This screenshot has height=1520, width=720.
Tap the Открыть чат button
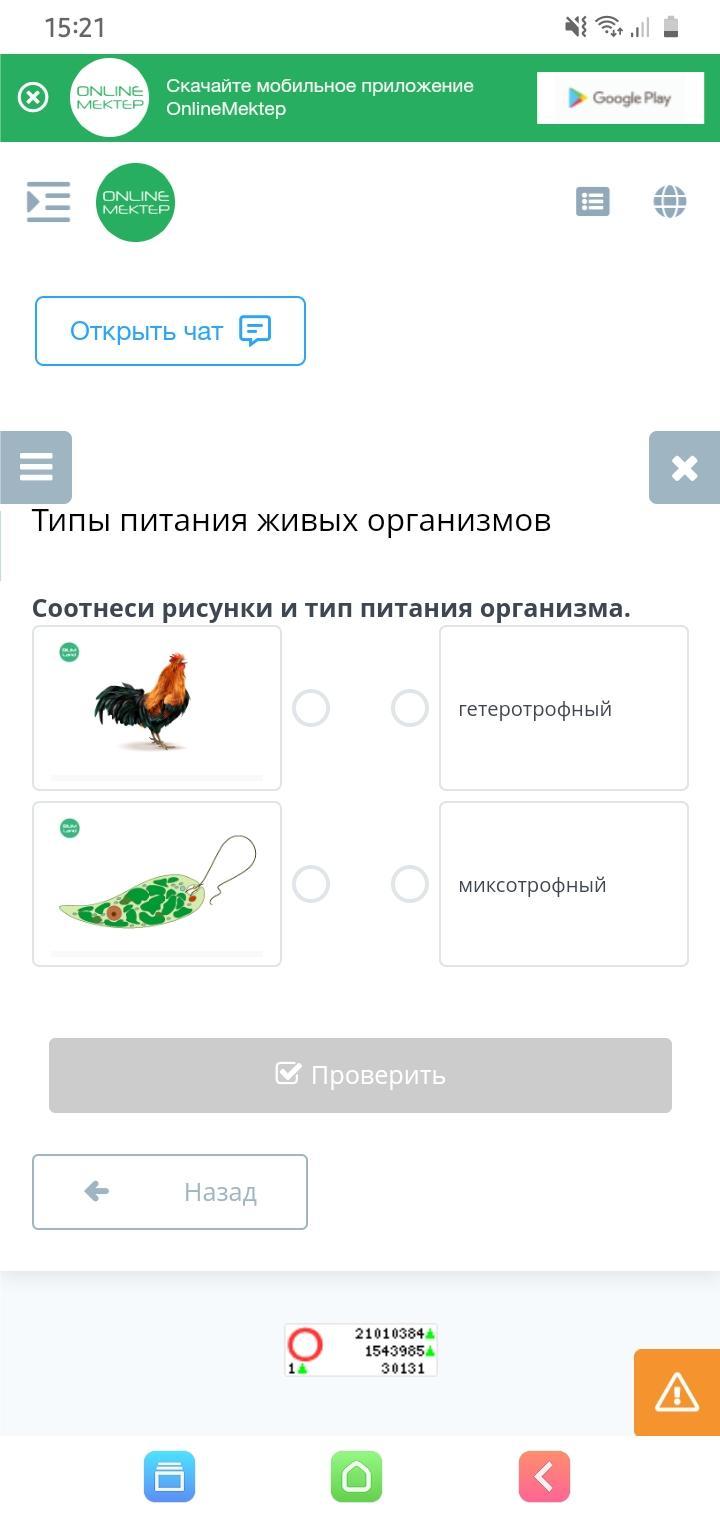(x=170, y=331)
